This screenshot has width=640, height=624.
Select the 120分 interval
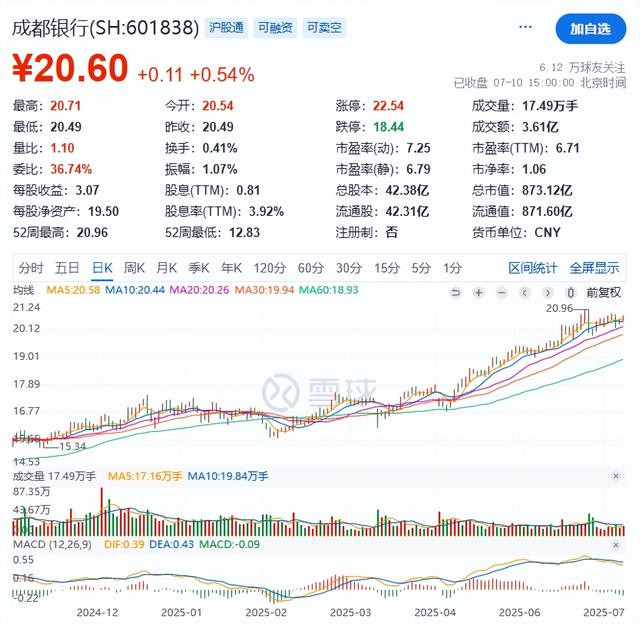269,268
